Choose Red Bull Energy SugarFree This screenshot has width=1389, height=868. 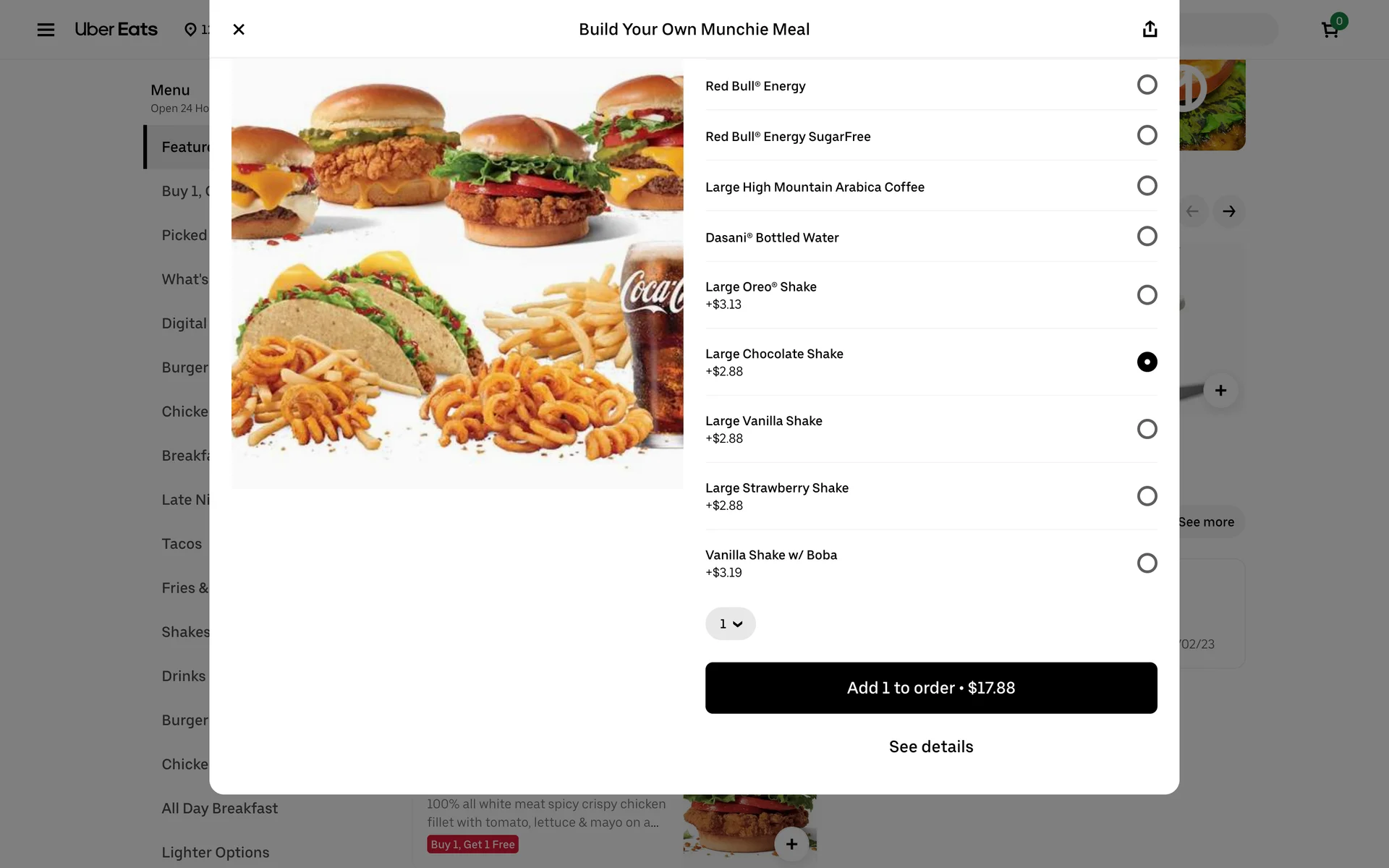click(x=1147, y=136)
